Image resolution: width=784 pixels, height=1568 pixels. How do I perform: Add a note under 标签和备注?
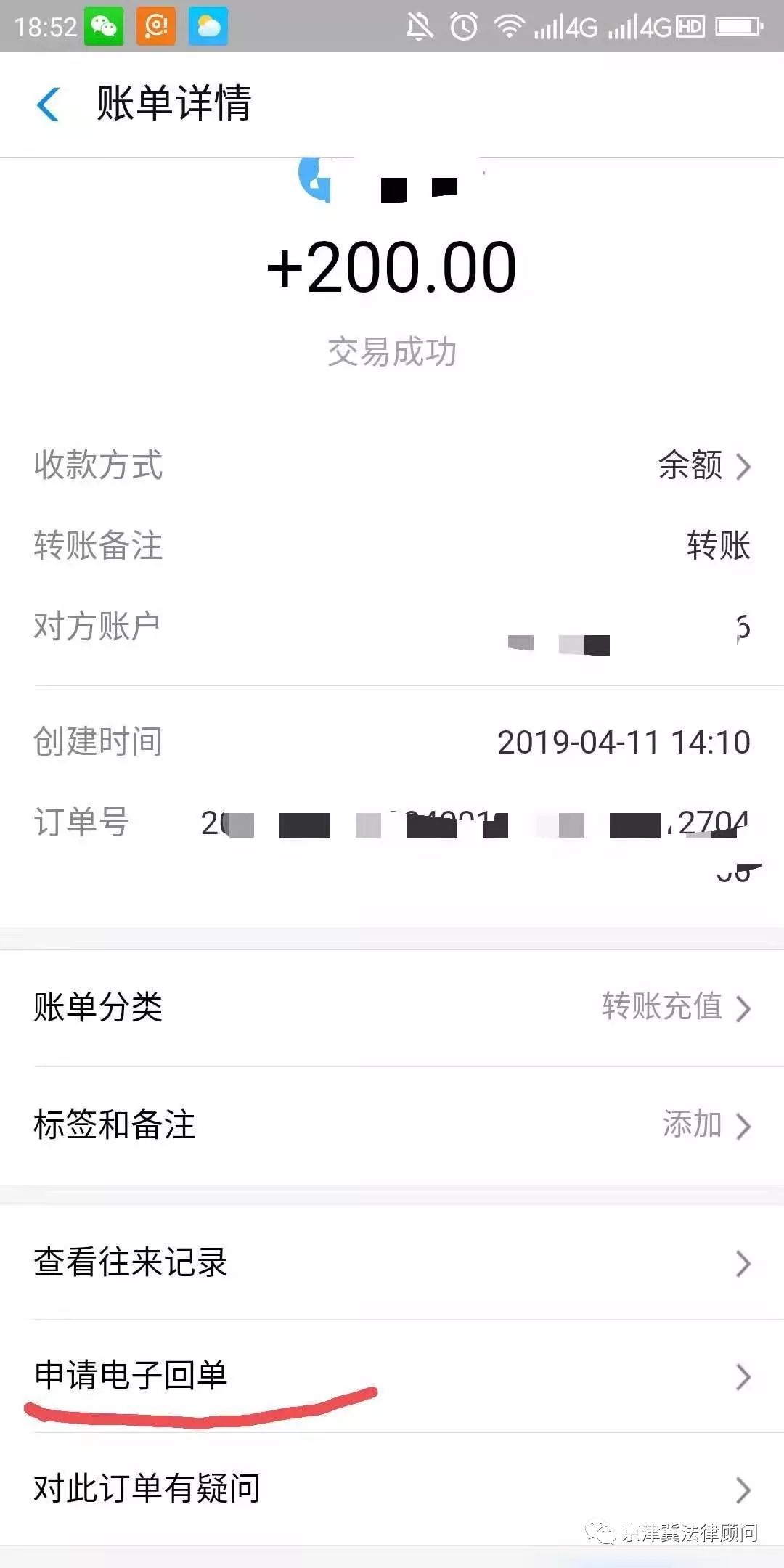click(x=392, y=1125)
